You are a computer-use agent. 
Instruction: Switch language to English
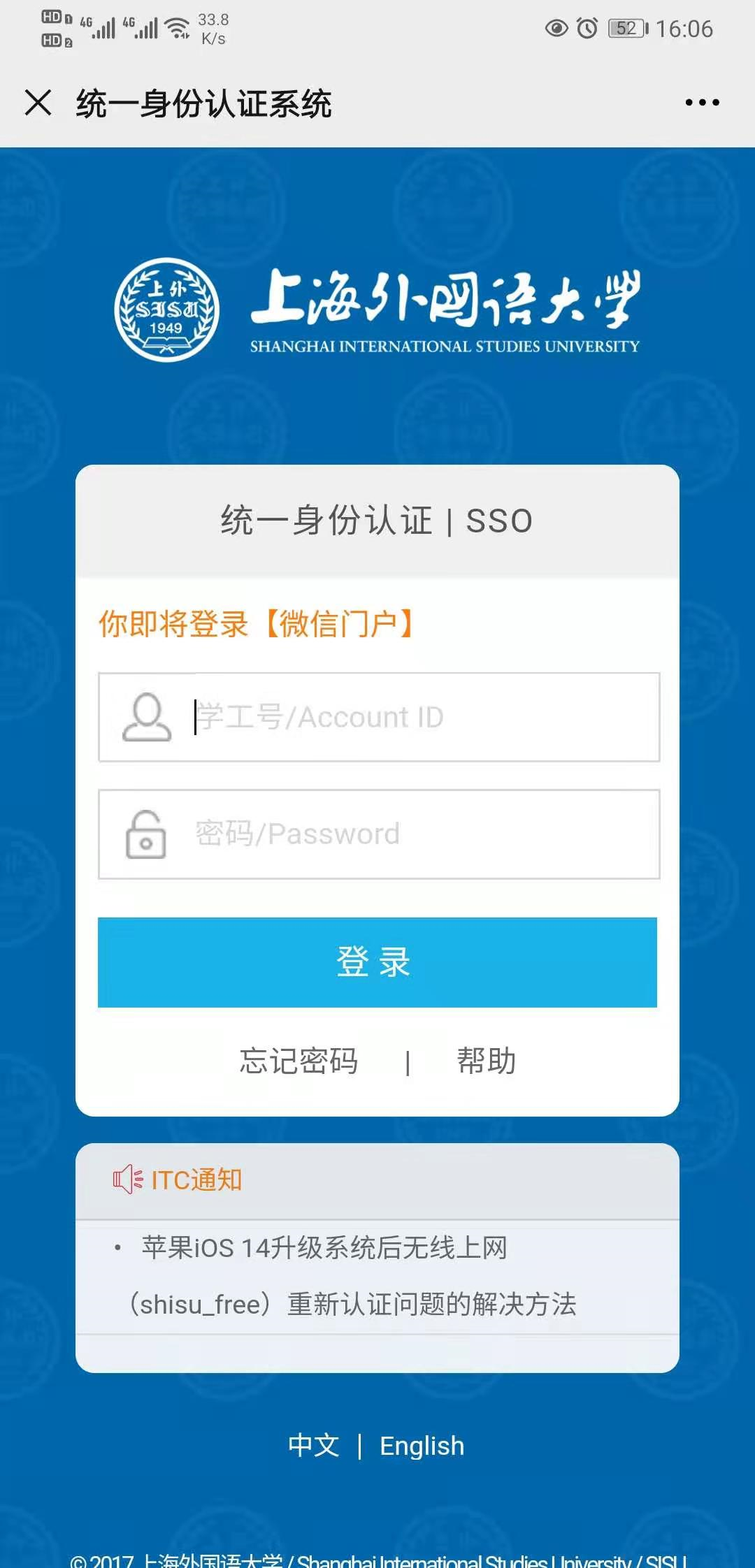tap(422, 1446)
